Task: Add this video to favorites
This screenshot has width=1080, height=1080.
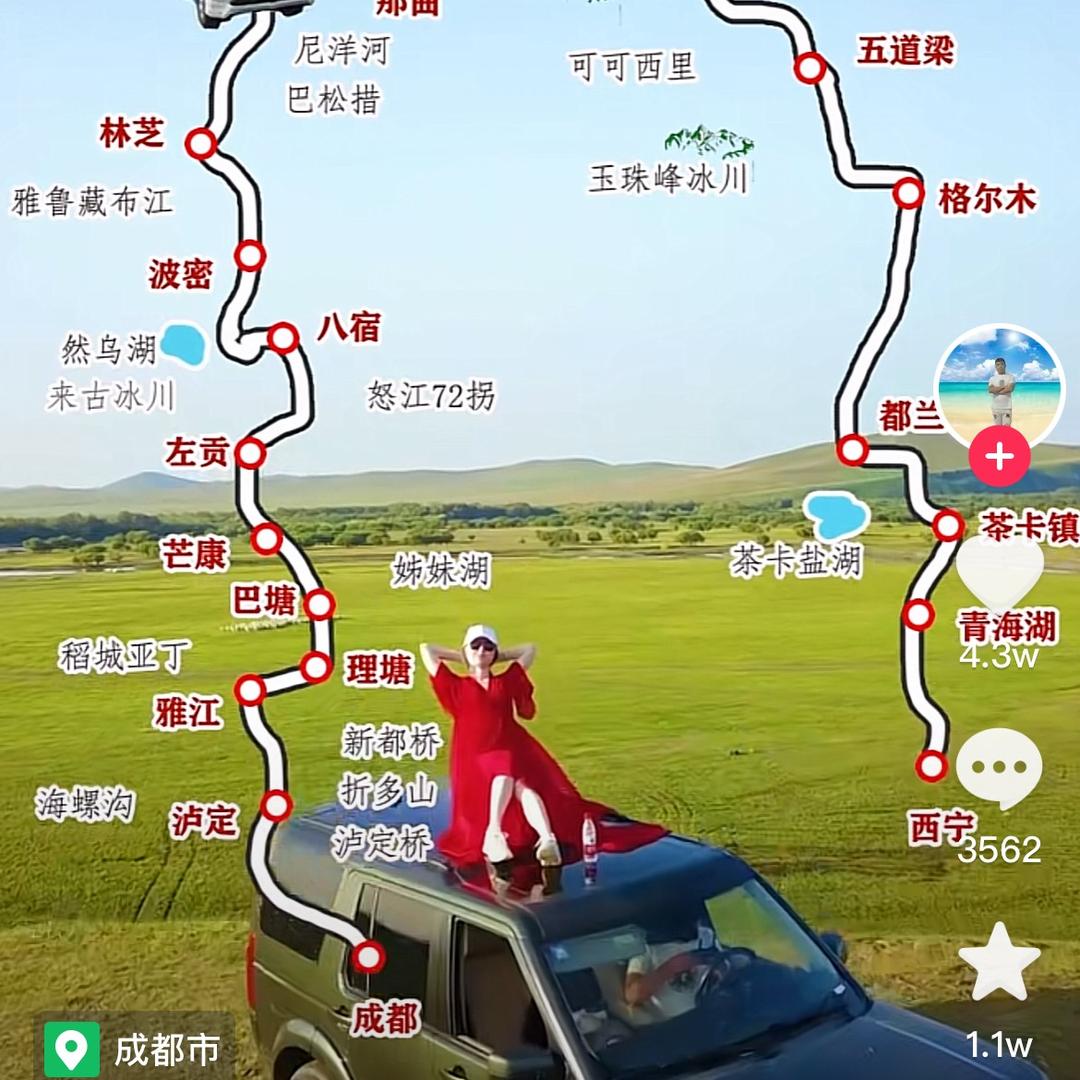Action: pyautogui.click(x=999, y=962)
